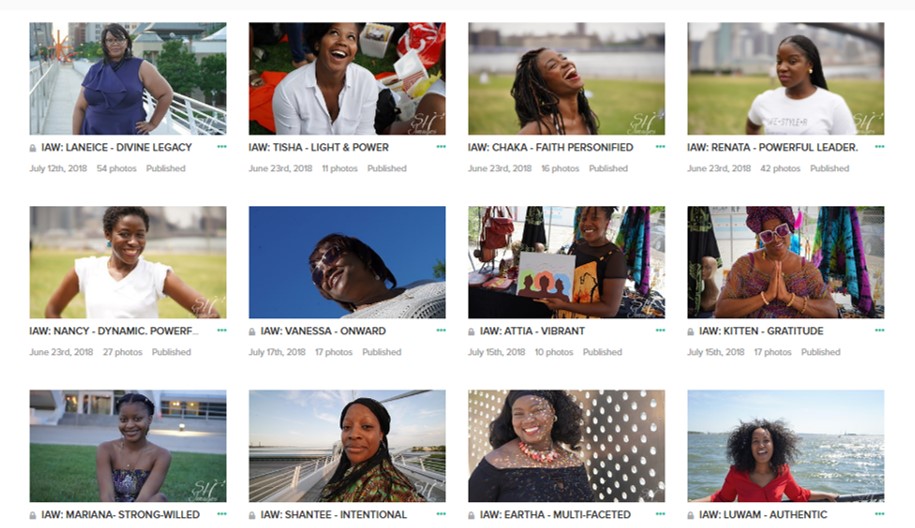The width and height of the screenshot is (915, 528).
Task: Open the Shantee - Intentional gallery
Action: click(346, 445)
